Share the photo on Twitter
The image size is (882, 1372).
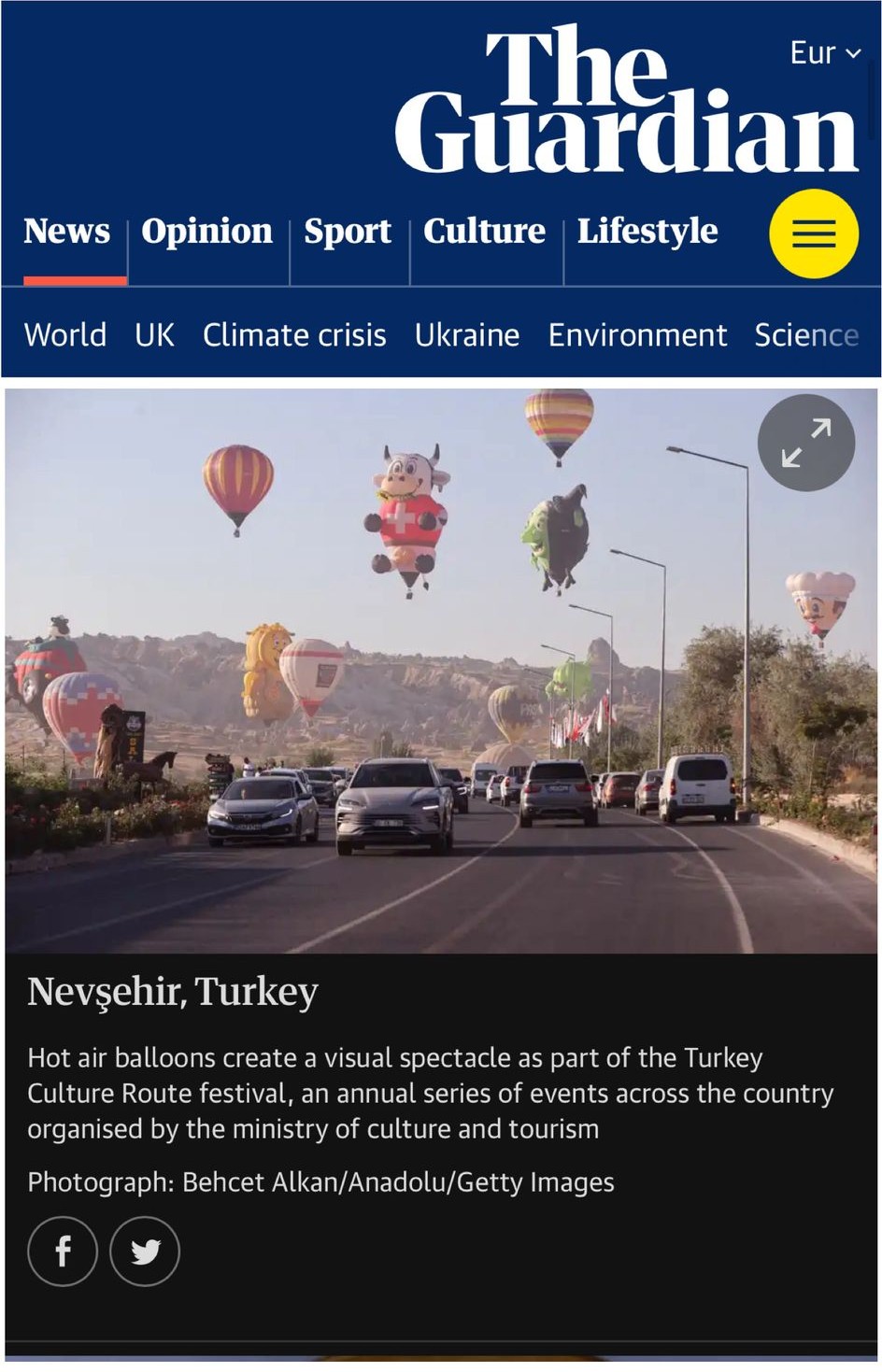tap(145, 1251)
